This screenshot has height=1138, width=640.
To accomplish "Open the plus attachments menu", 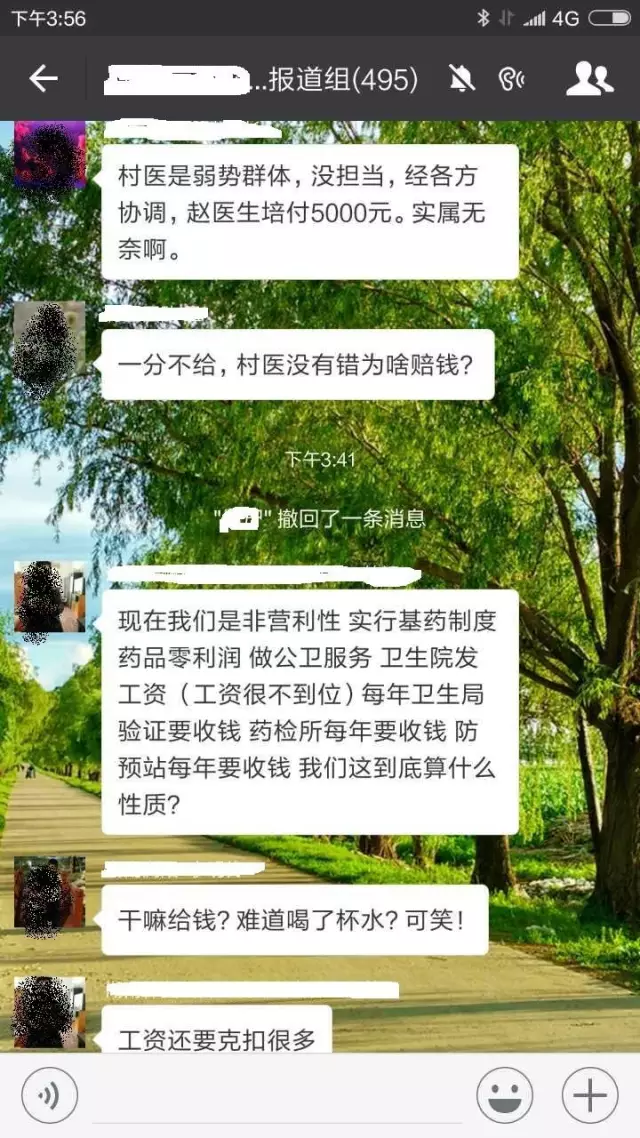I will (589, 1097).
